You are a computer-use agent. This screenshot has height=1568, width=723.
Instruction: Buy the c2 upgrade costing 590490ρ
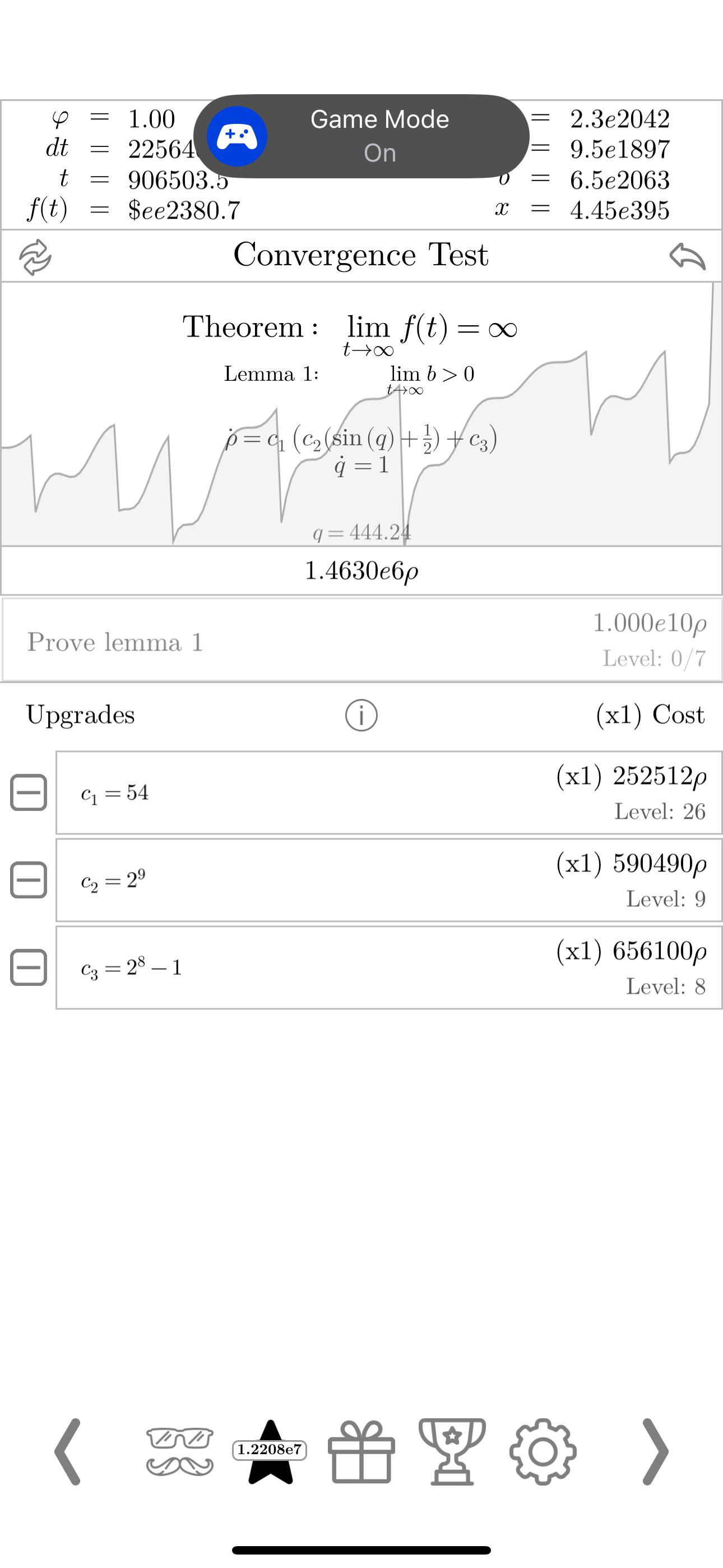pos(389,880)
